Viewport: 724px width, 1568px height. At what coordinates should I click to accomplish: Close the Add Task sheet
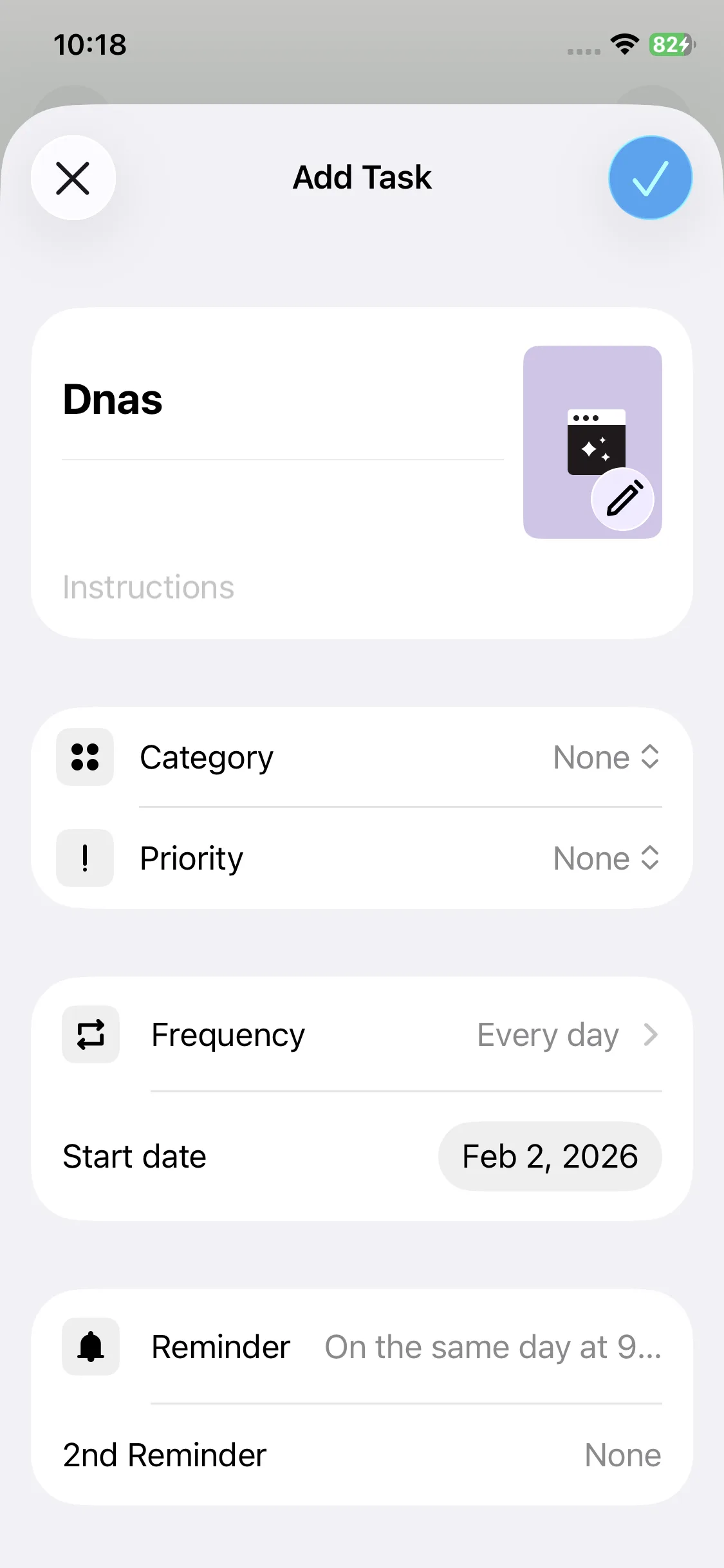pos(73,178)
